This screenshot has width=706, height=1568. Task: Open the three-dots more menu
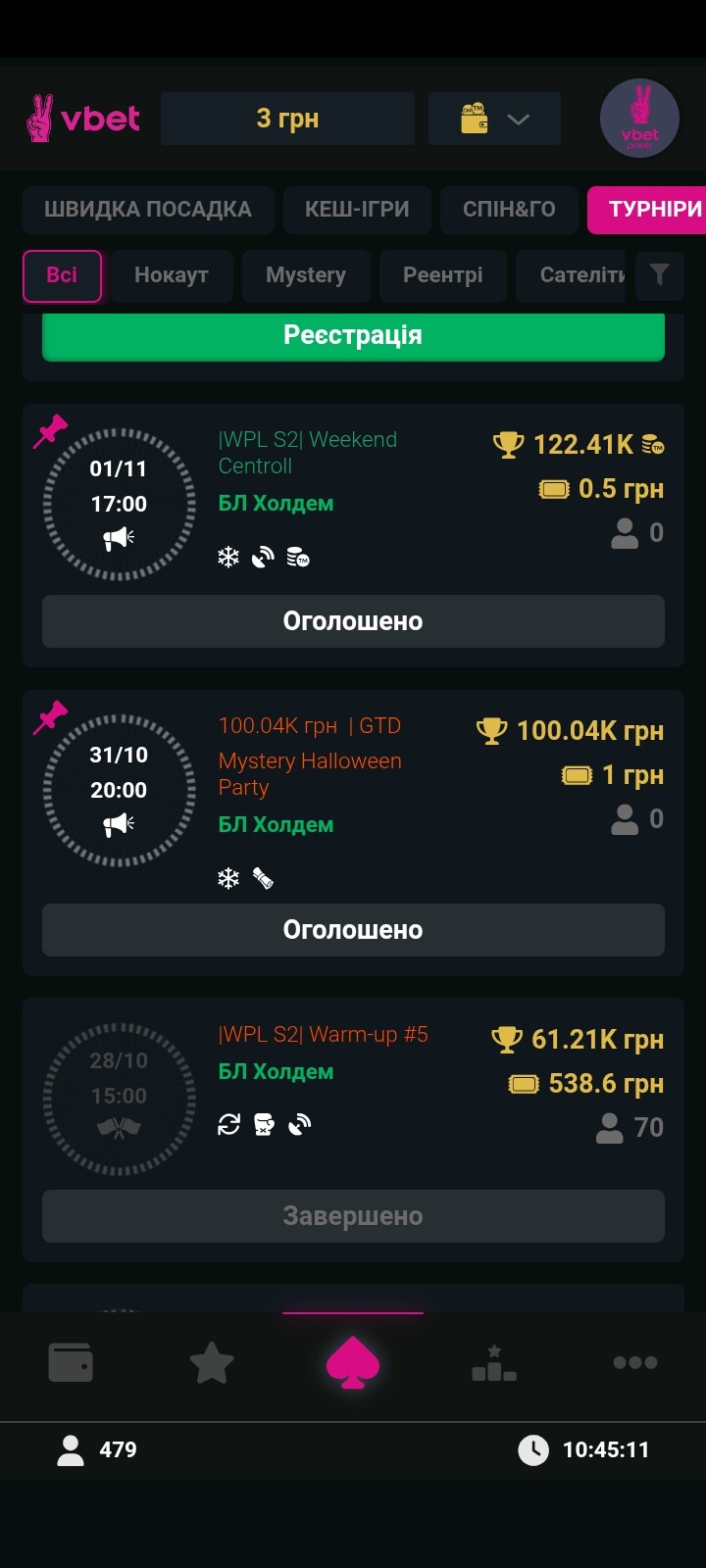[634, 1362]
